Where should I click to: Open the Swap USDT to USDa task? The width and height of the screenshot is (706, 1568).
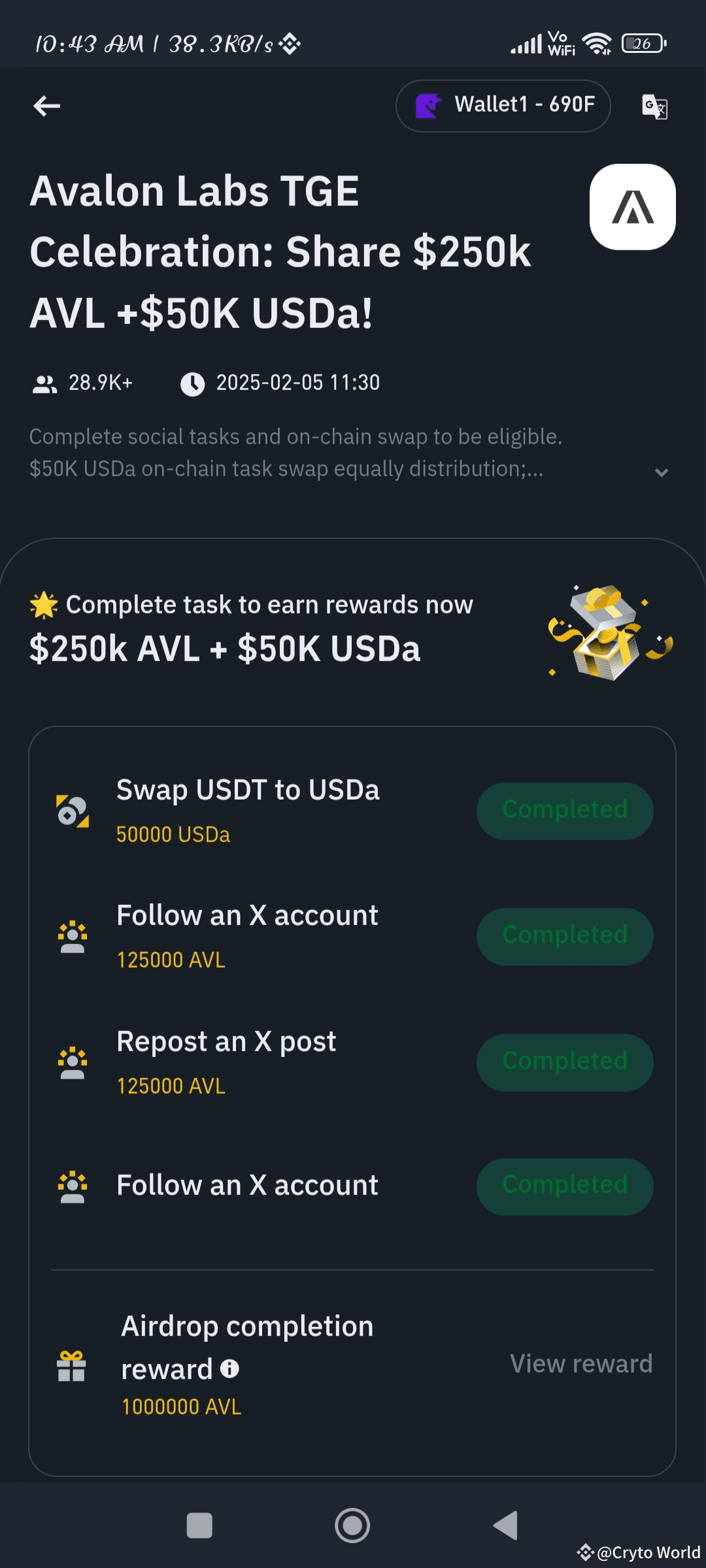click(x=248, y=791)
